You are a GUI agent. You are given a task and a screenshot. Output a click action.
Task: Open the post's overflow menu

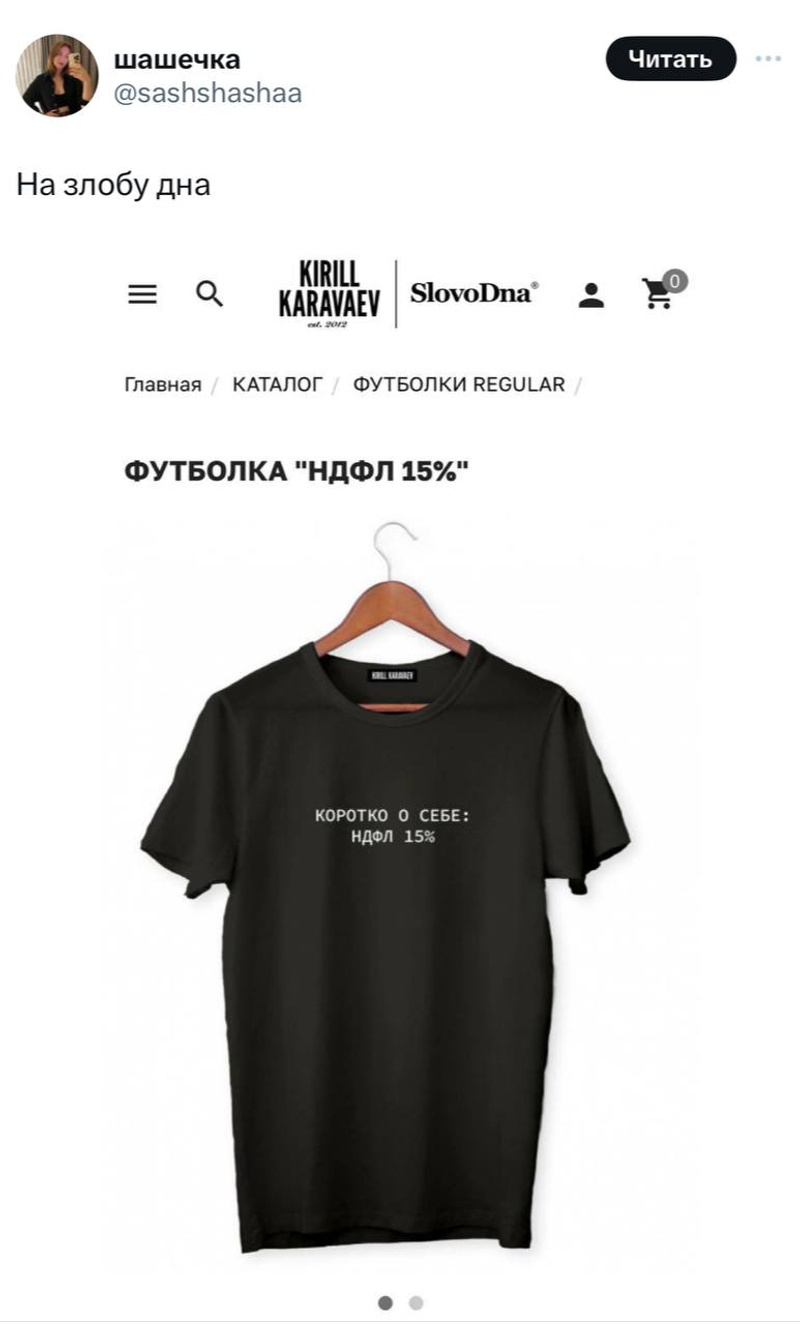(x=768, y=59)
